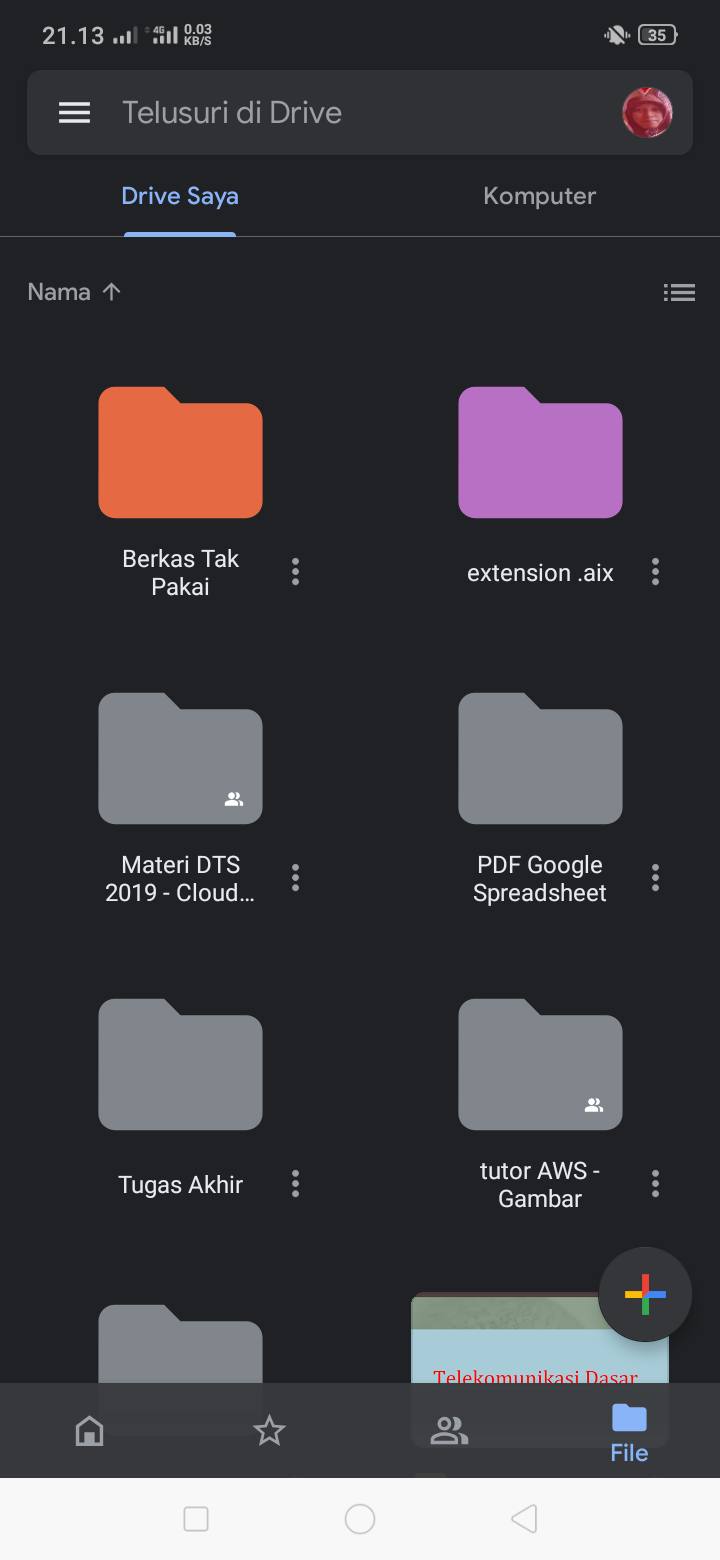Open more options for extension .aix

[x=655, y=572]
